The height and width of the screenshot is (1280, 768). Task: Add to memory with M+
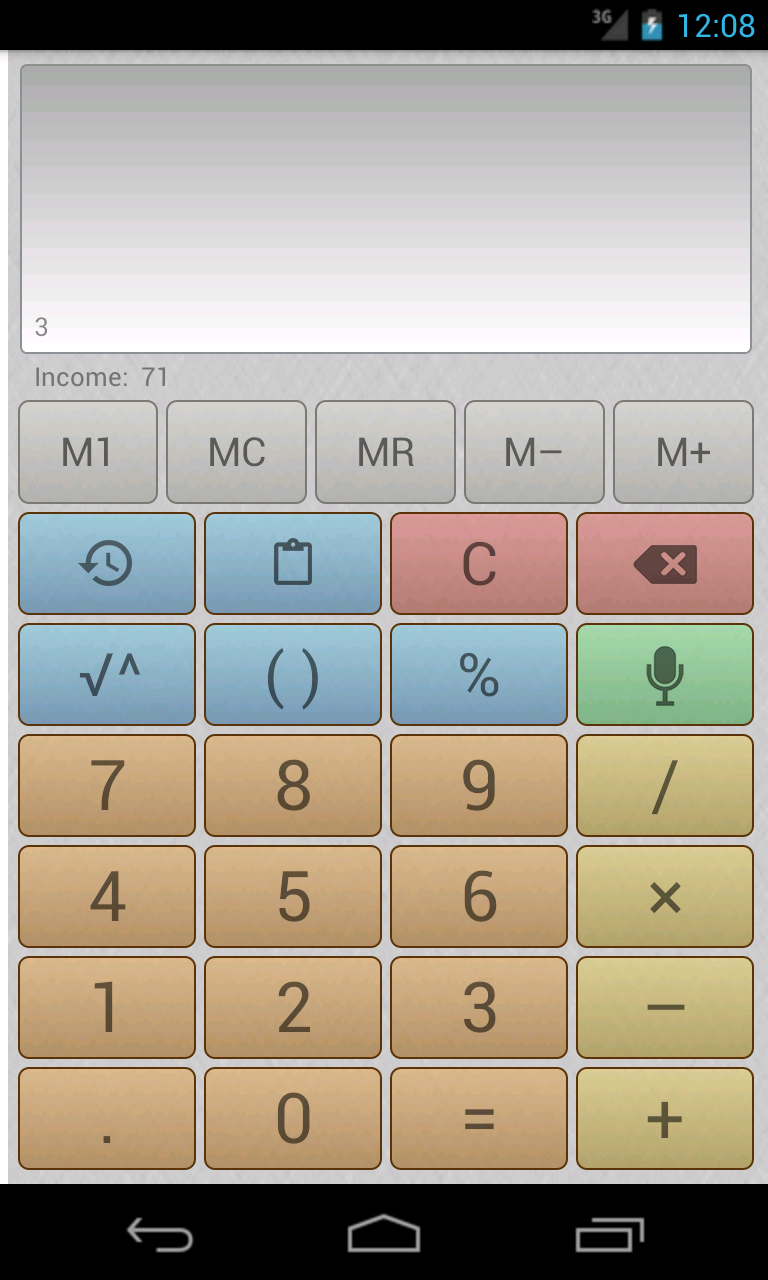(x=683, y=452)
